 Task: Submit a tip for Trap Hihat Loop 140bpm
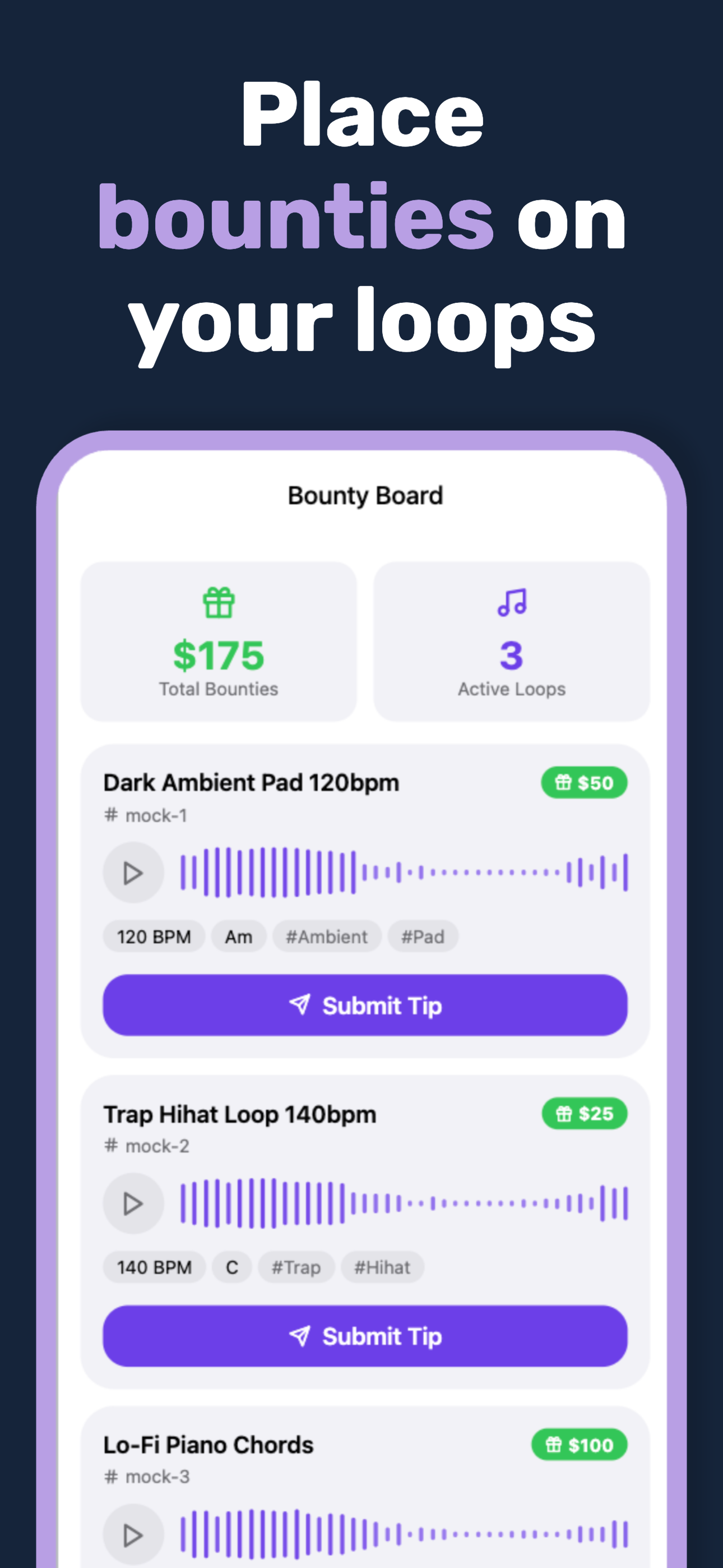365,1337
